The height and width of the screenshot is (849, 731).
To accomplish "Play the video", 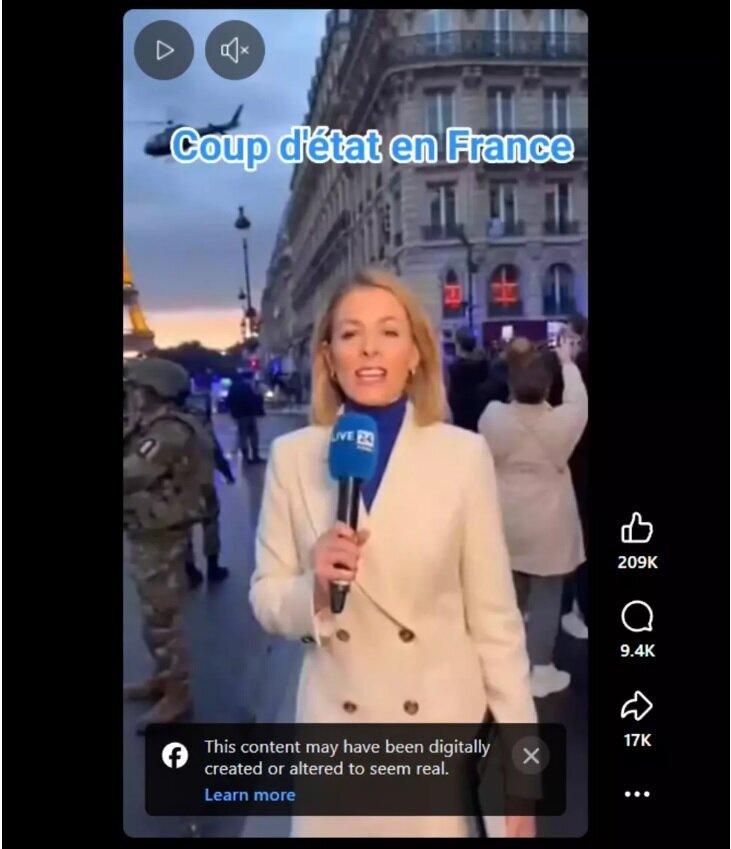I will [x=164, y=50].
